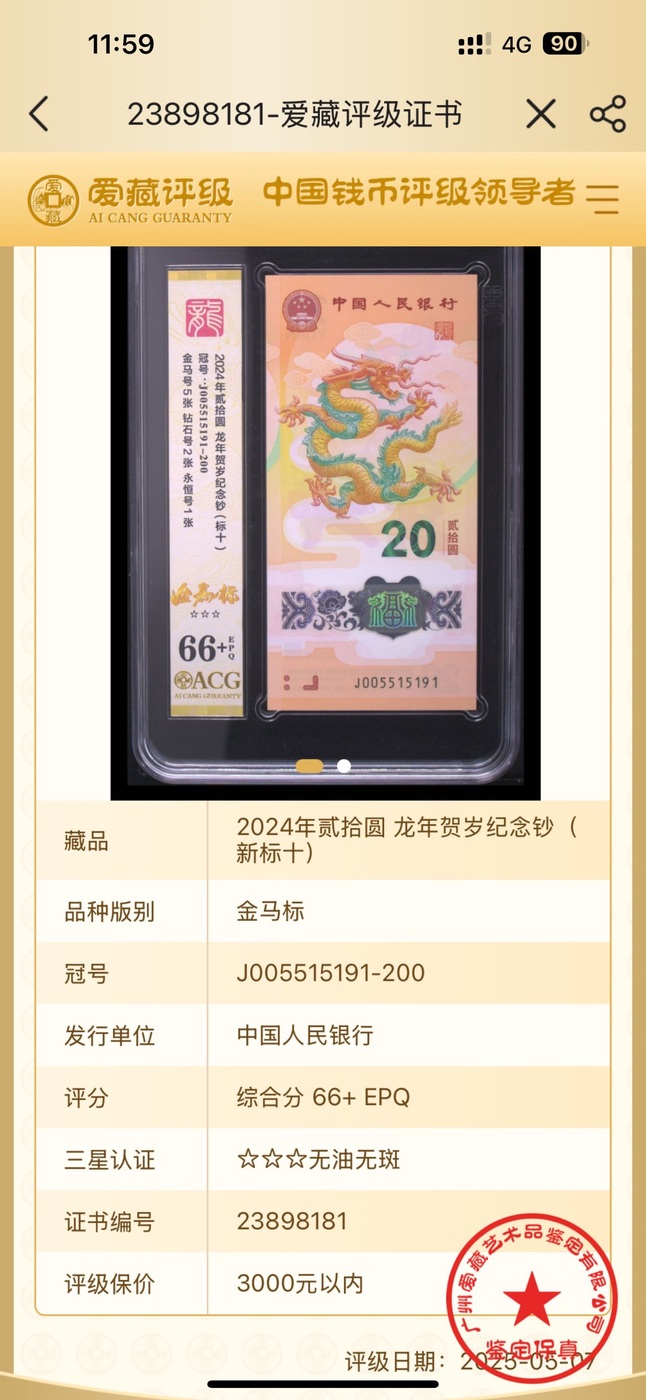646x1400 pixels.
Task: Share this grading certificate
Action: pos(607,115)
